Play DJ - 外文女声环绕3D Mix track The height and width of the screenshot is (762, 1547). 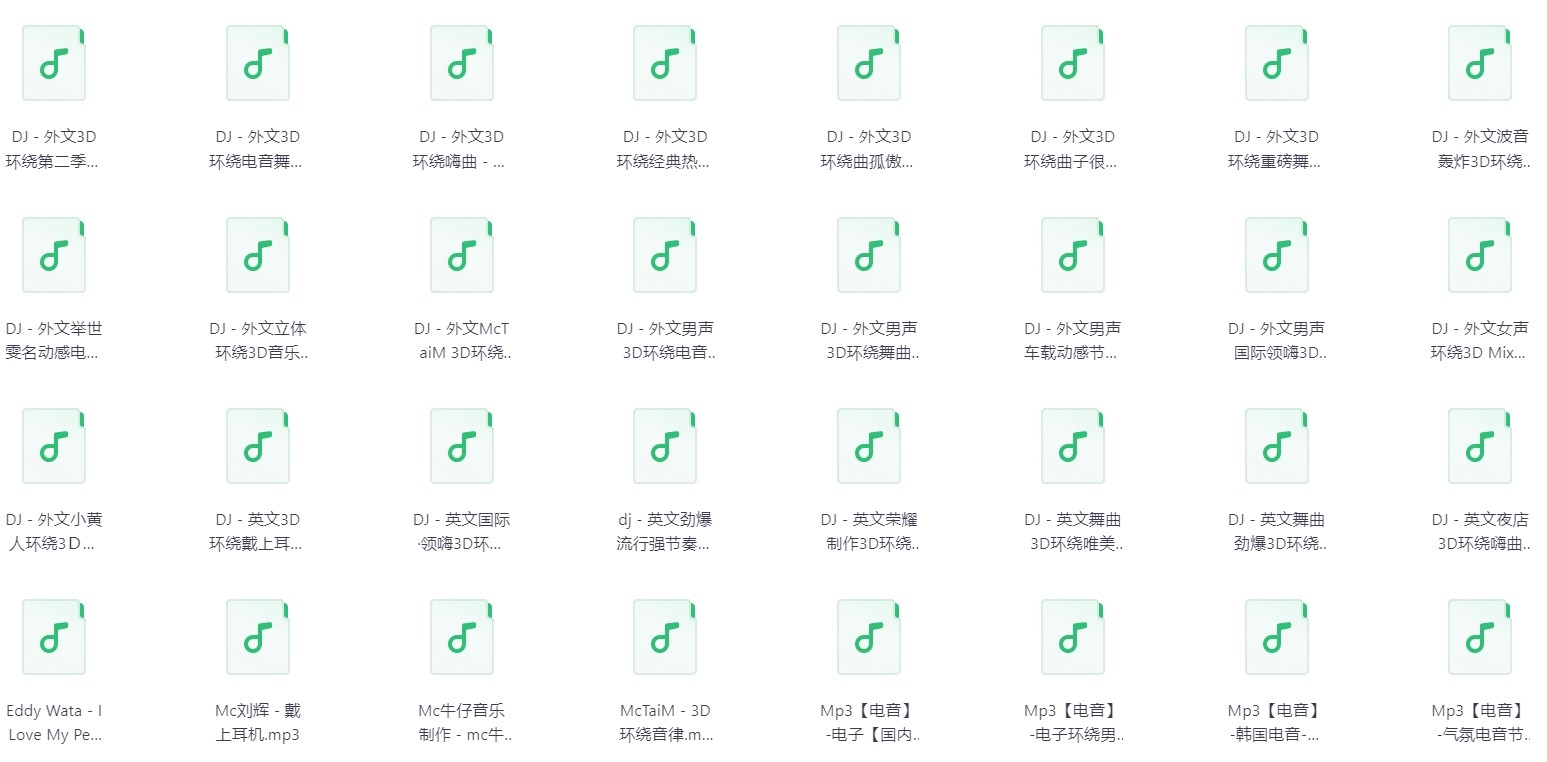(1480, 256)
